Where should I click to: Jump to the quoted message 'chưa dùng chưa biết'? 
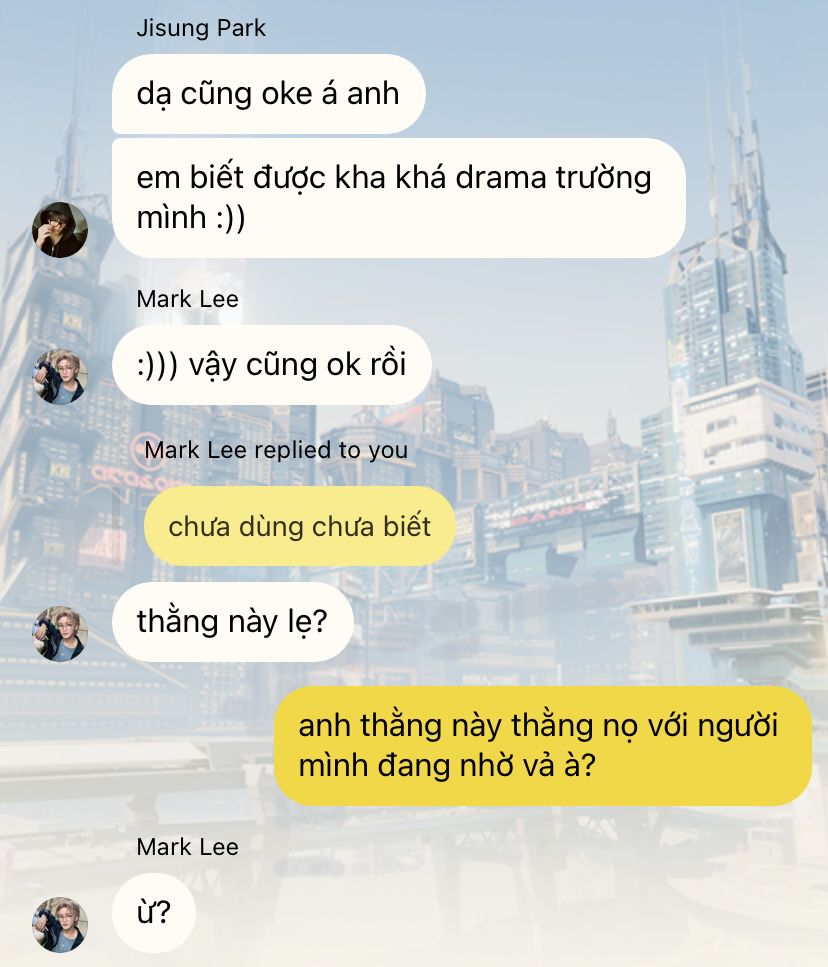click(300, 526)
